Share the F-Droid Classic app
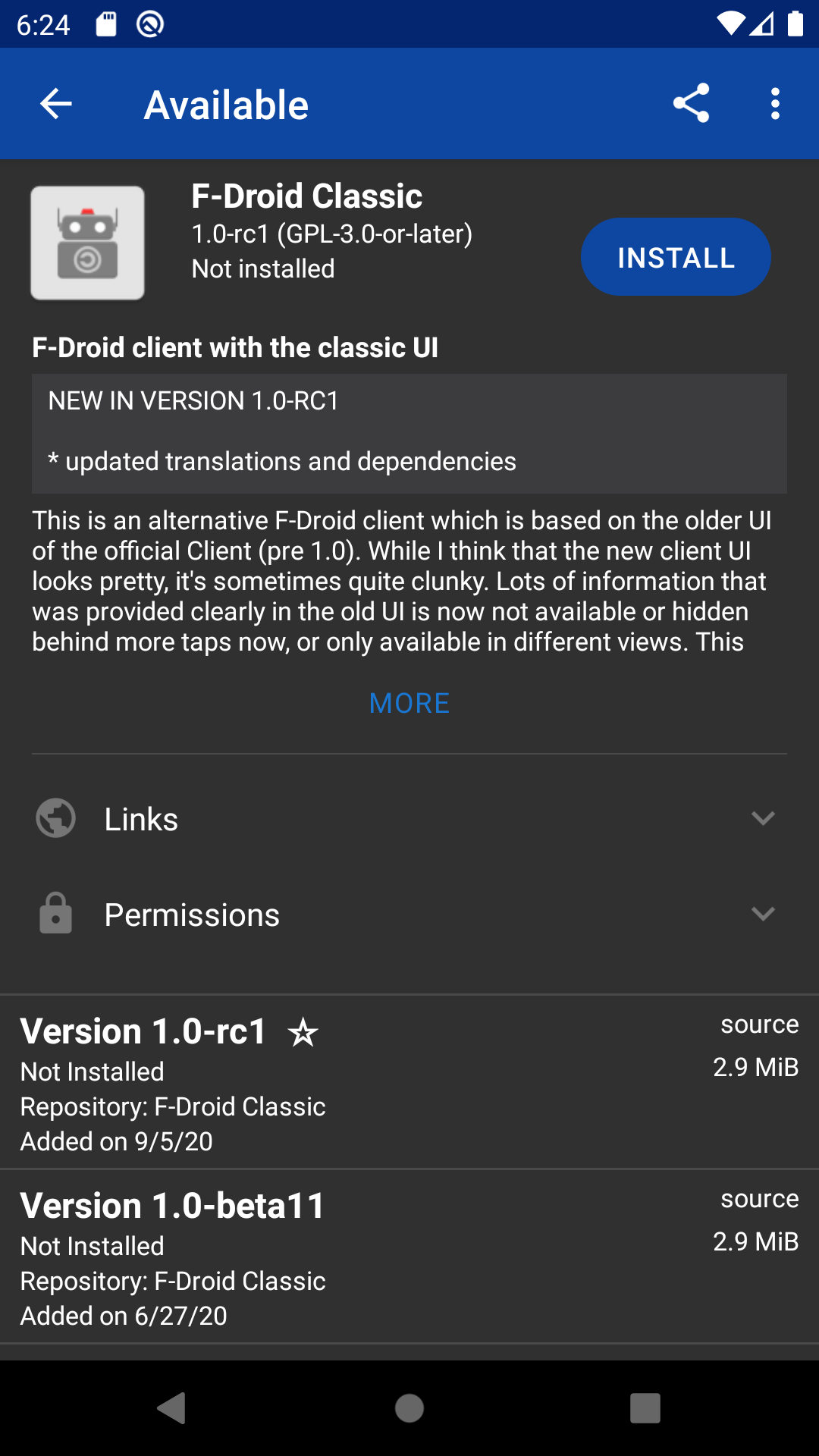The height and width of the screenshot is (1456, 819). click(x=691, y=104)
